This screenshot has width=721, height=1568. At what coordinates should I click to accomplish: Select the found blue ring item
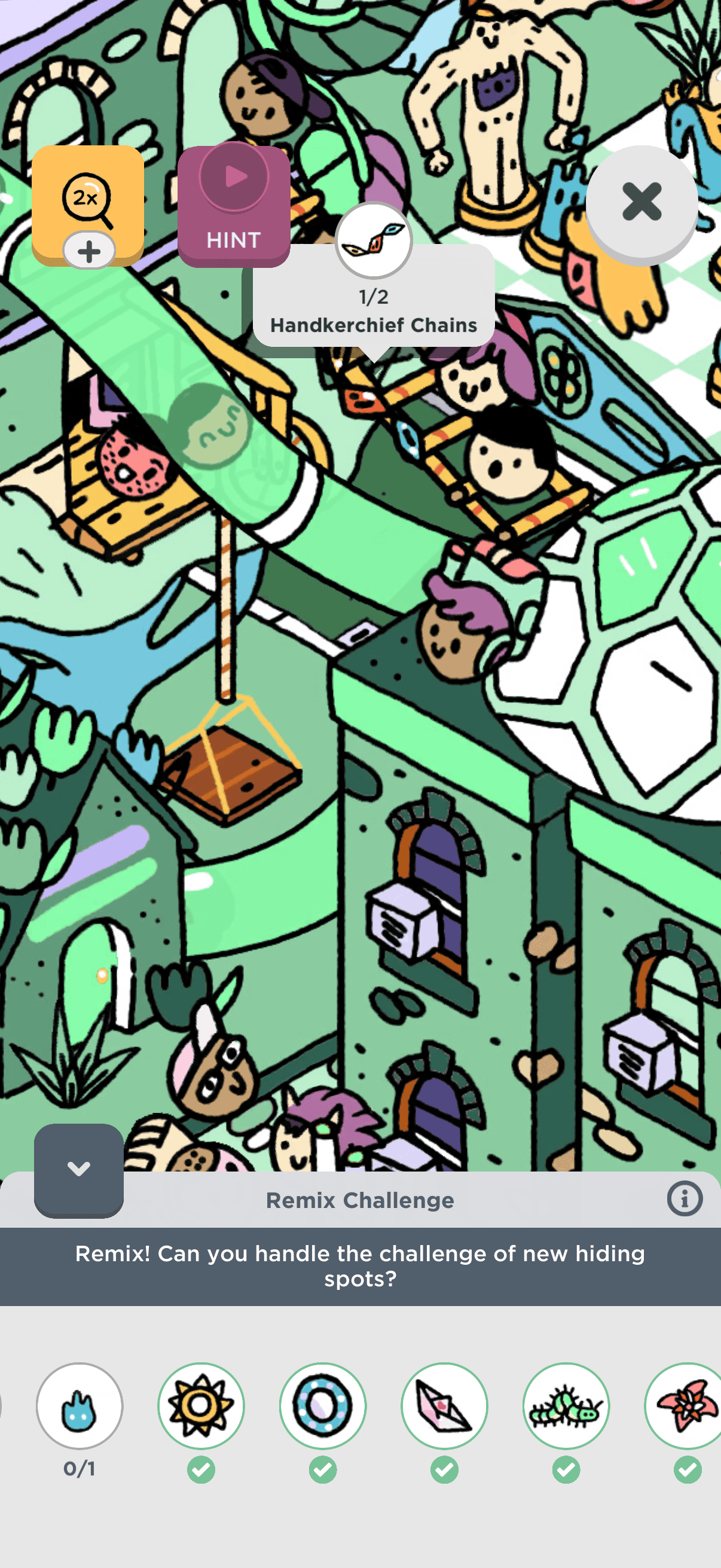[x=322, y=1405]
